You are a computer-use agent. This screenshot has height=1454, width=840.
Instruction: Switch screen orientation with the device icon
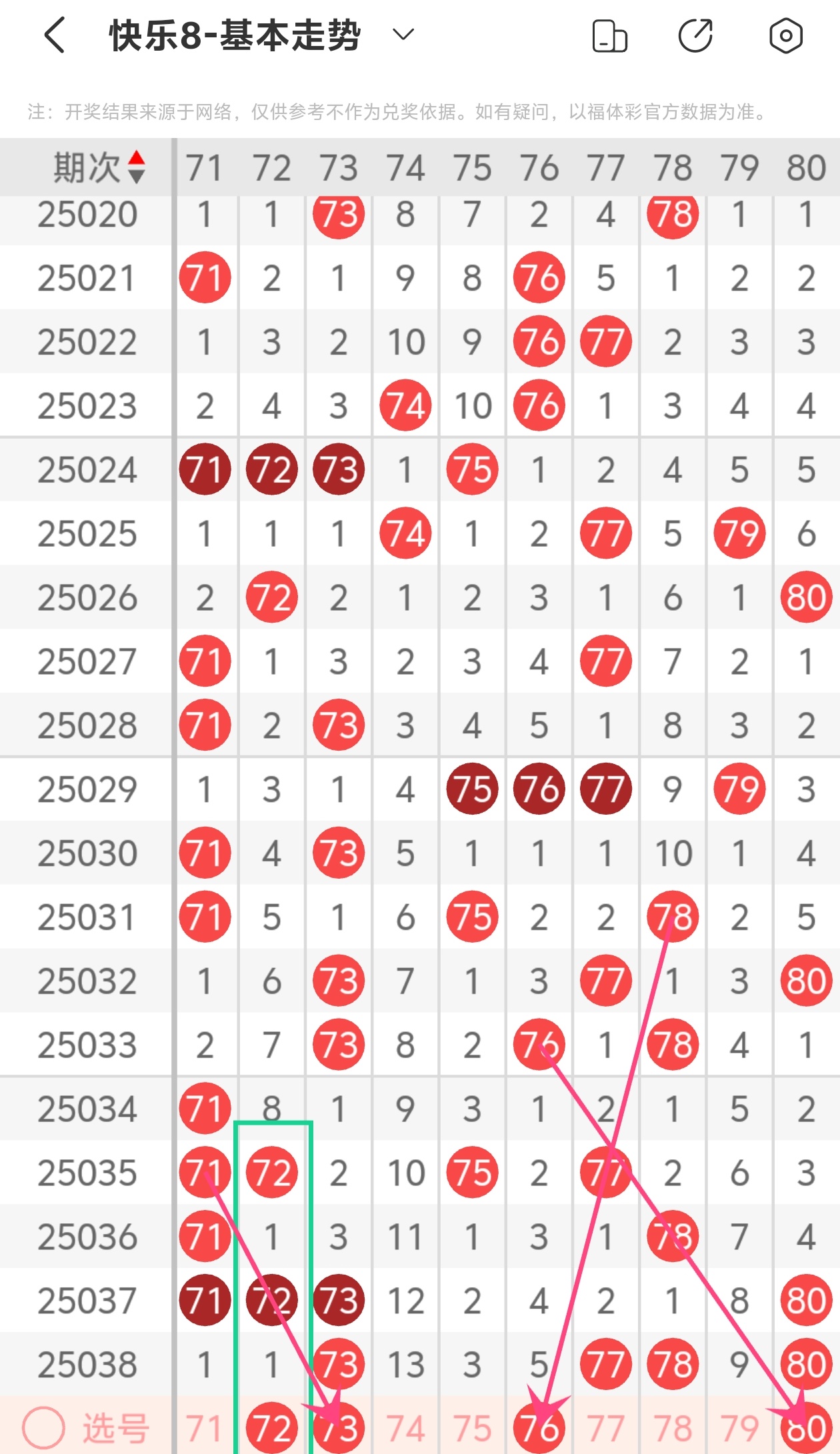pyautogui.click(x=609, y=36)
